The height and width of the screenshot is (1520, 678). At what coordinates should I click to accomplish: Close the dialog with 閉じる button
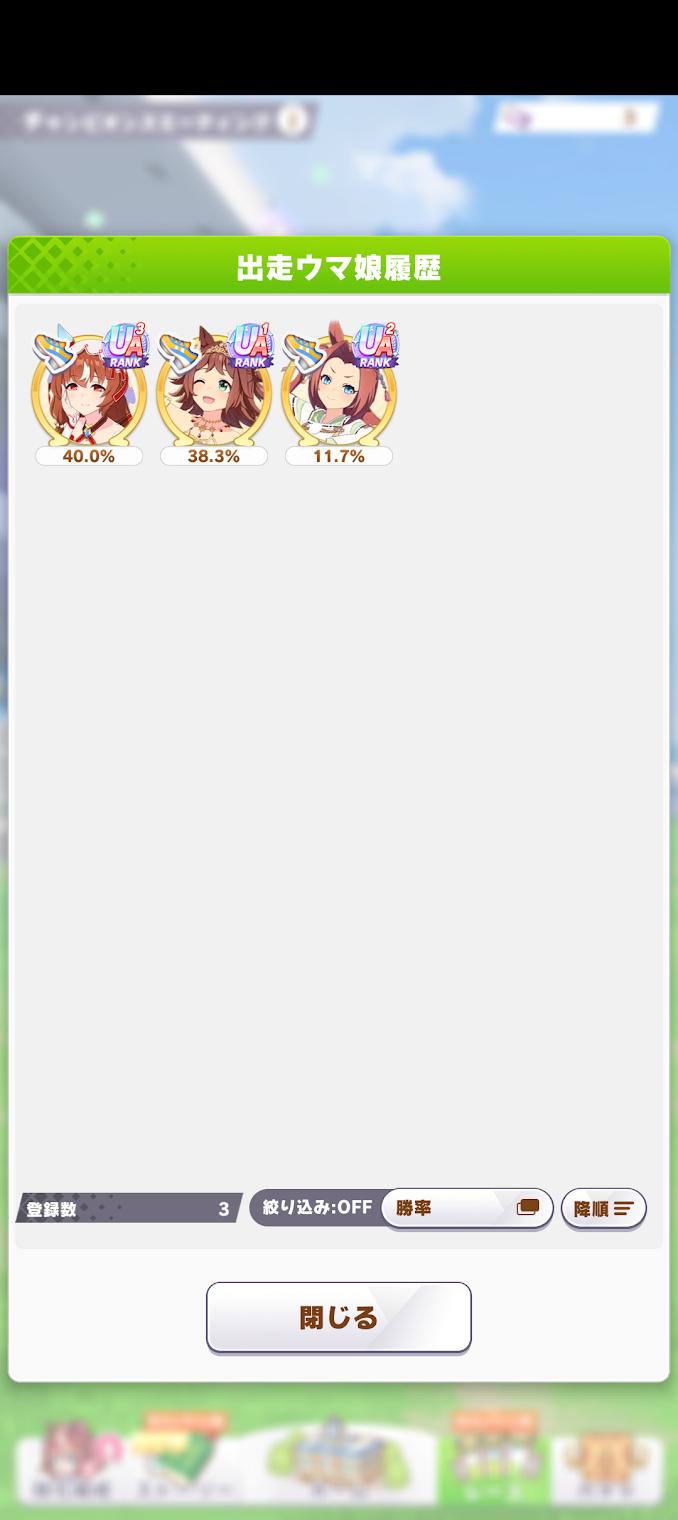(338, 1317)
